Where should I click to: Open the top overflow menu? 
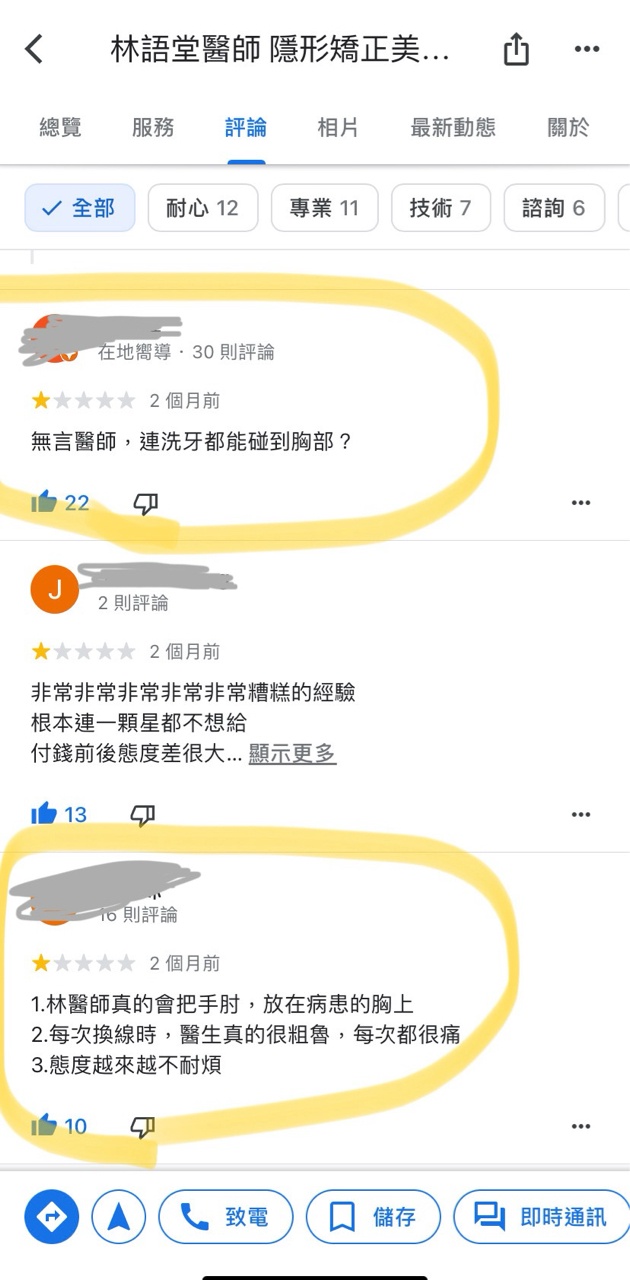click(x=587, y=49)
